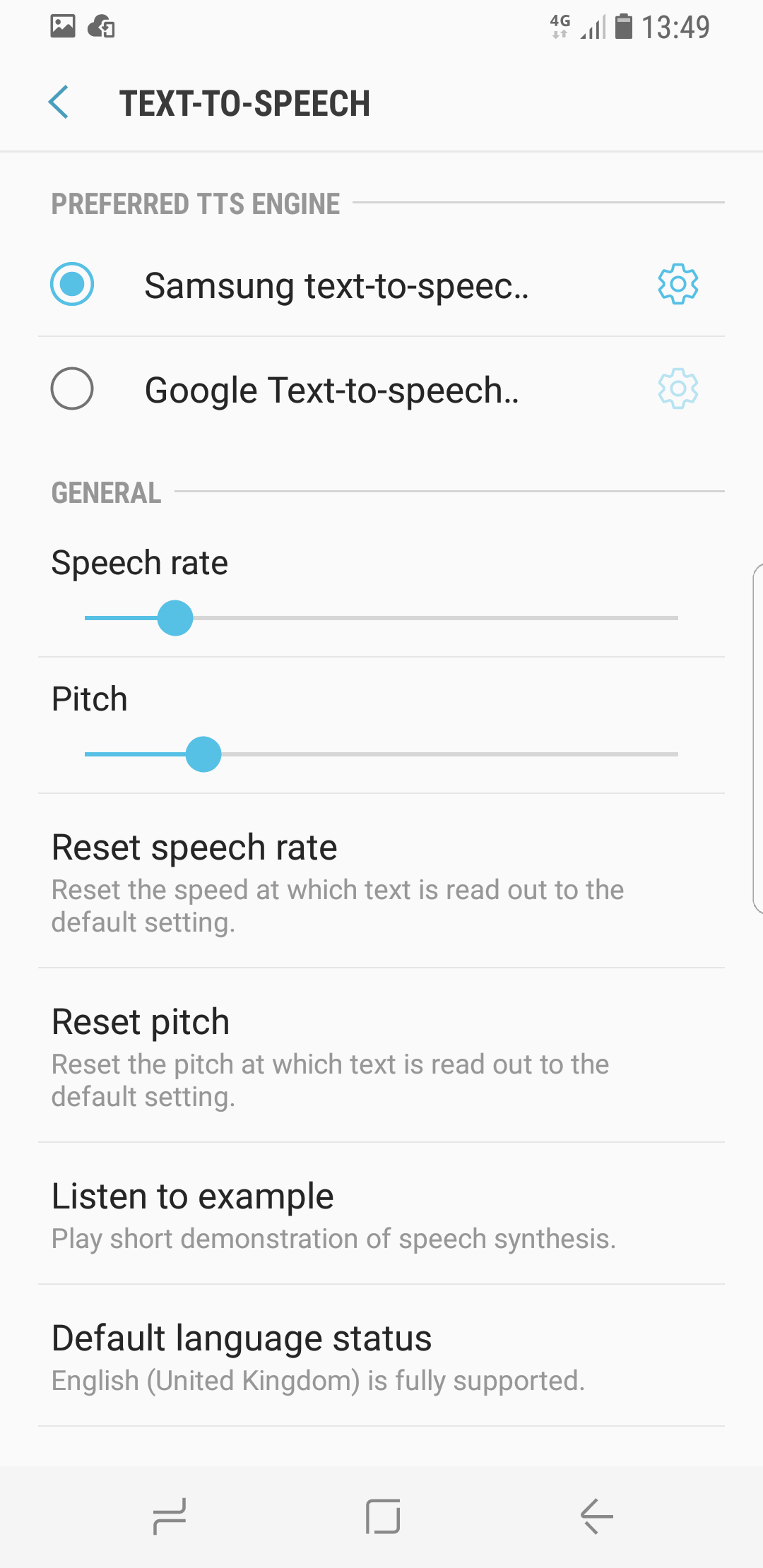This screenshot has height=1568, width=763.
Task: Open the gallery notification icon in status bar
Action: pos(63,25)
